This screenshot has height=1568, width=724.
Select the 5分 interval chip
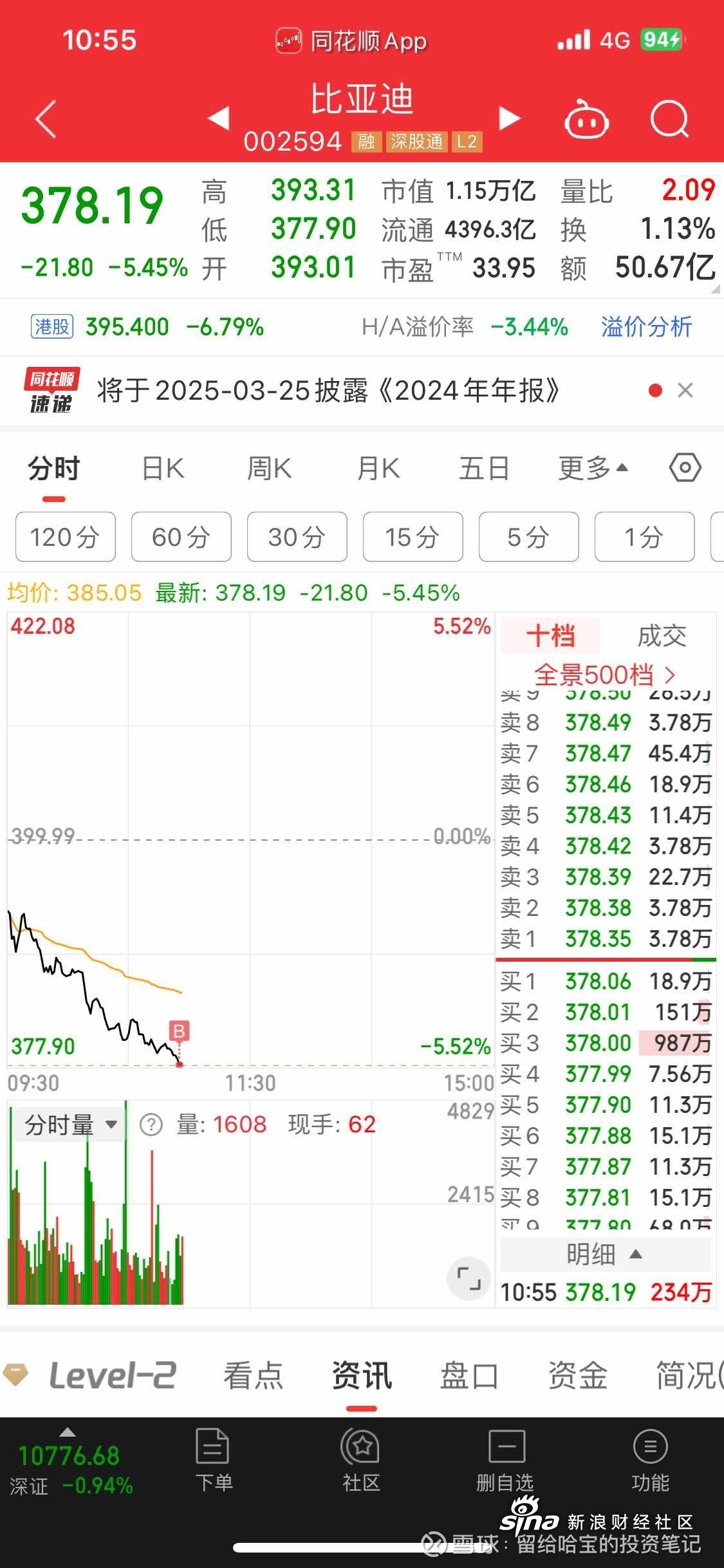528,537
